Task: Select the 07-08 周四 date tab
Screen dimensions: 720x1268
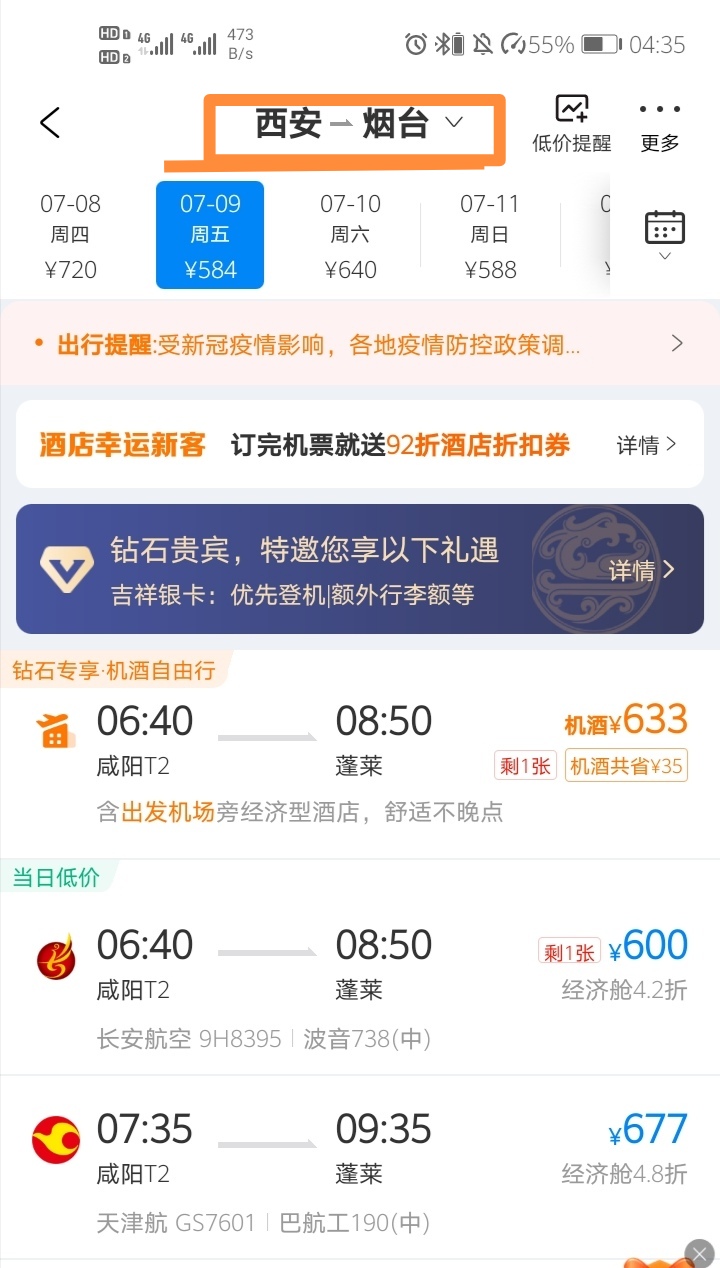Action: [x=70, y=236]
